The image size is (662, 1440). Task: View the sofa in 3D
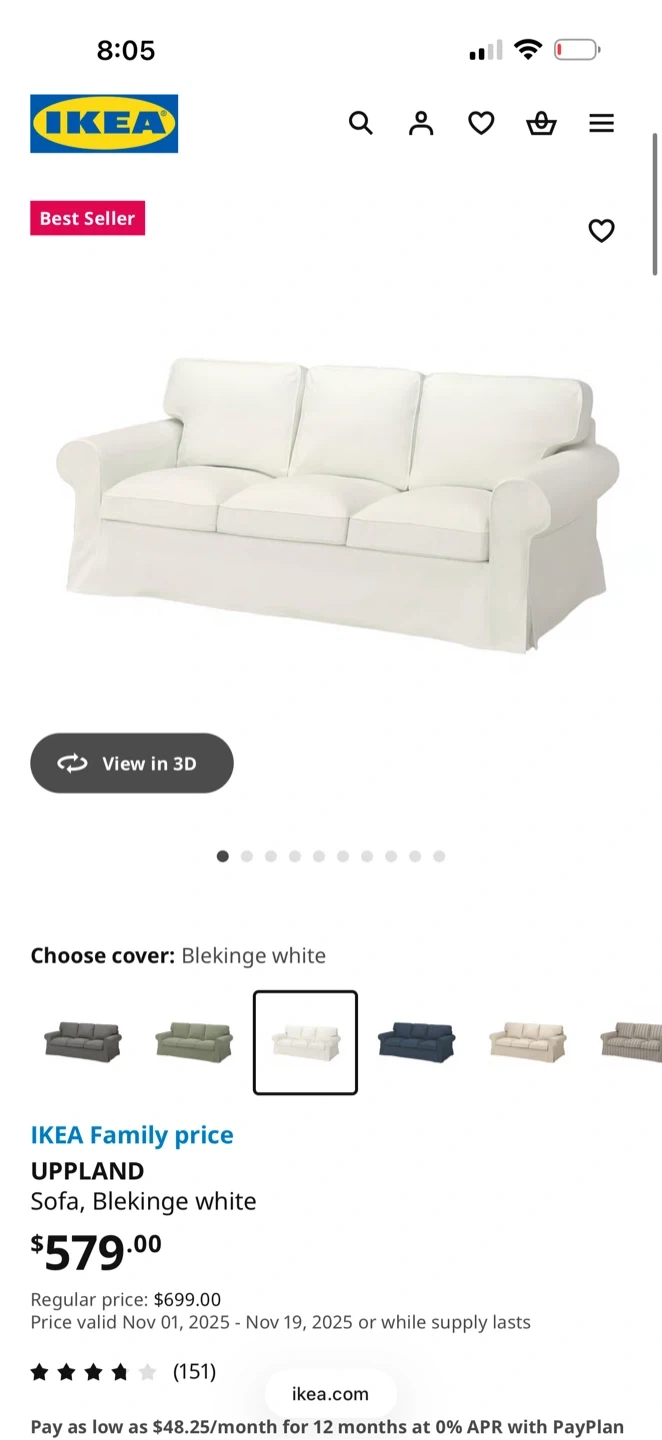click(132, 763)
